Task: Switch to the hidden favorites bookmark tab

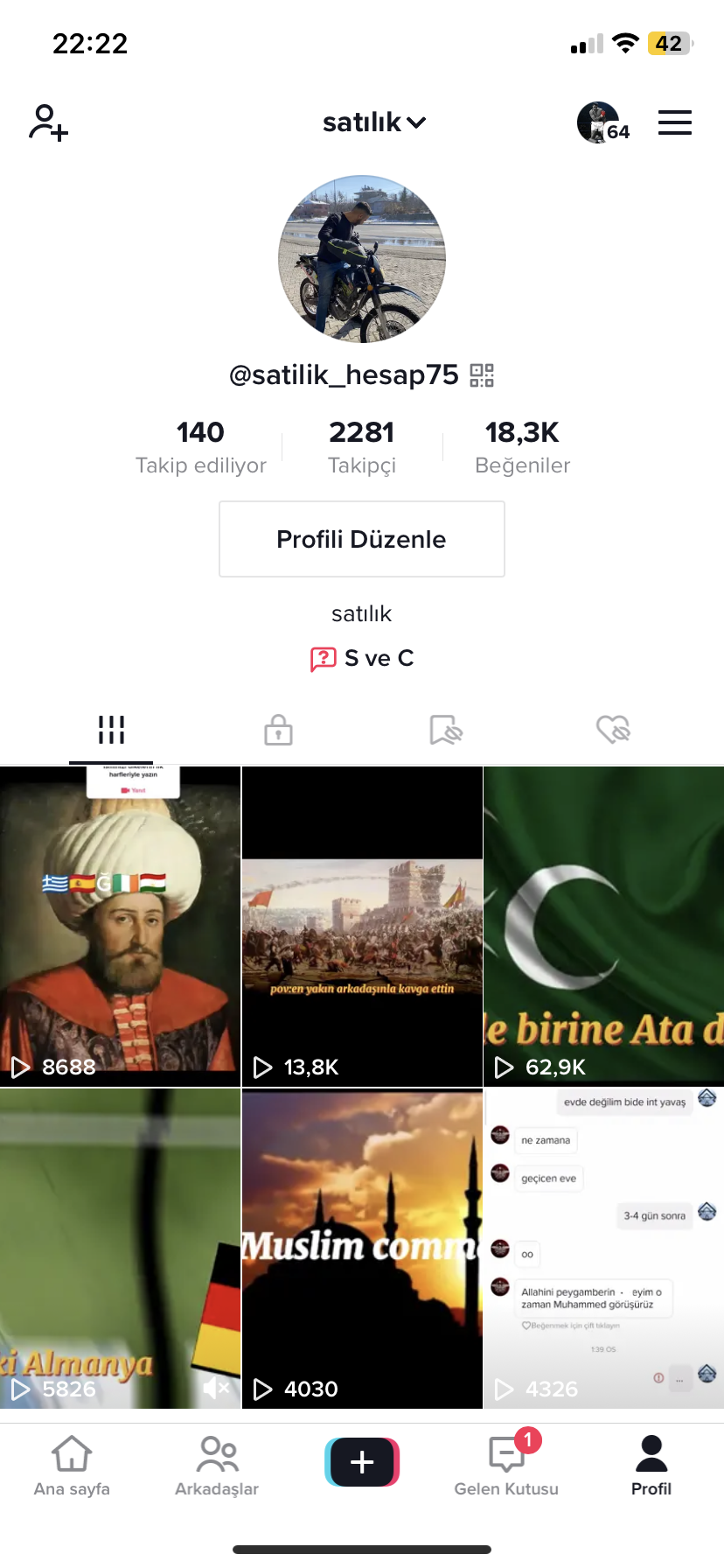Action: (x=445, y=730)
